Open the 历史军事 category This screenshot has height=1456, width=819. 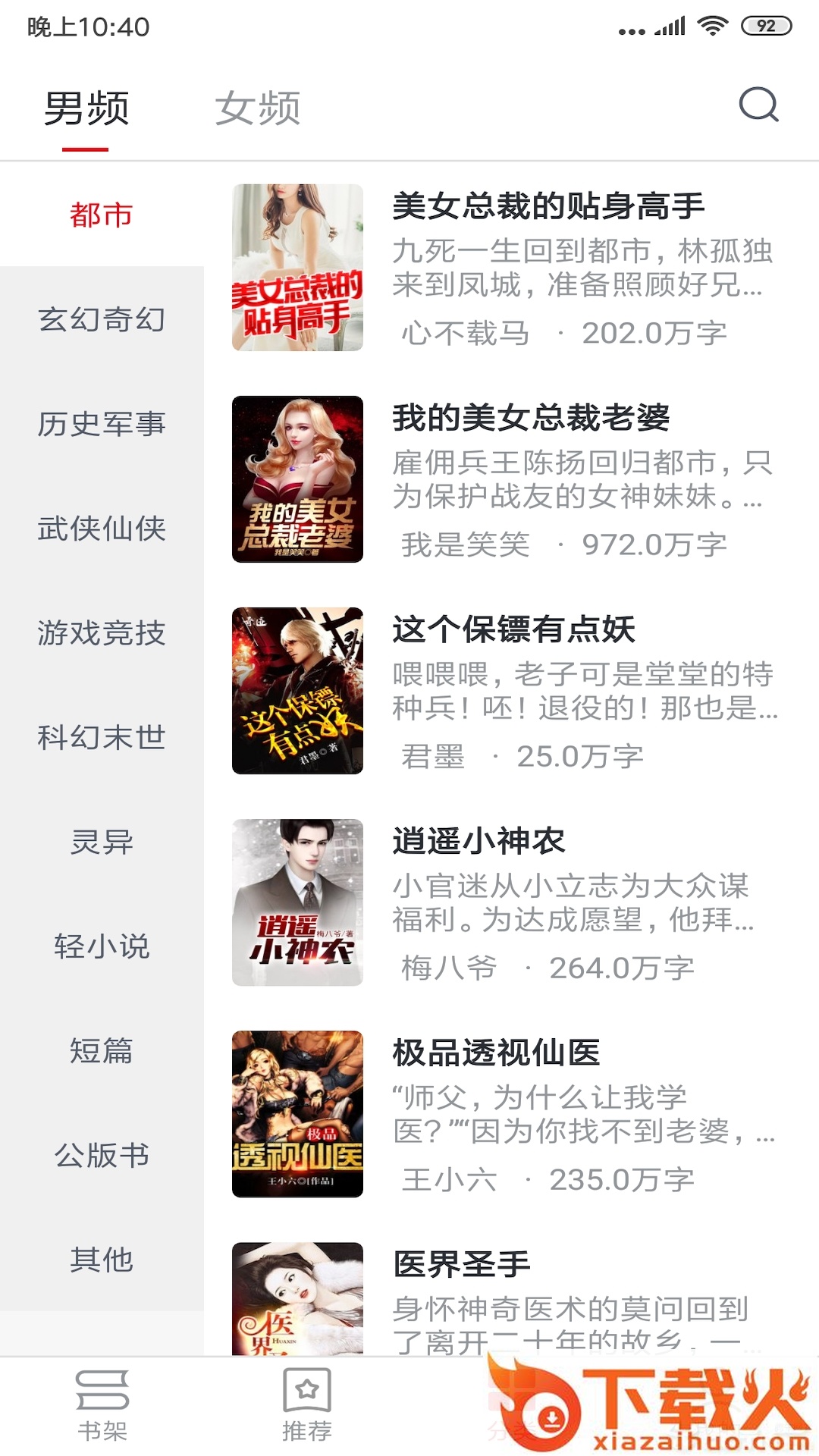102,424
